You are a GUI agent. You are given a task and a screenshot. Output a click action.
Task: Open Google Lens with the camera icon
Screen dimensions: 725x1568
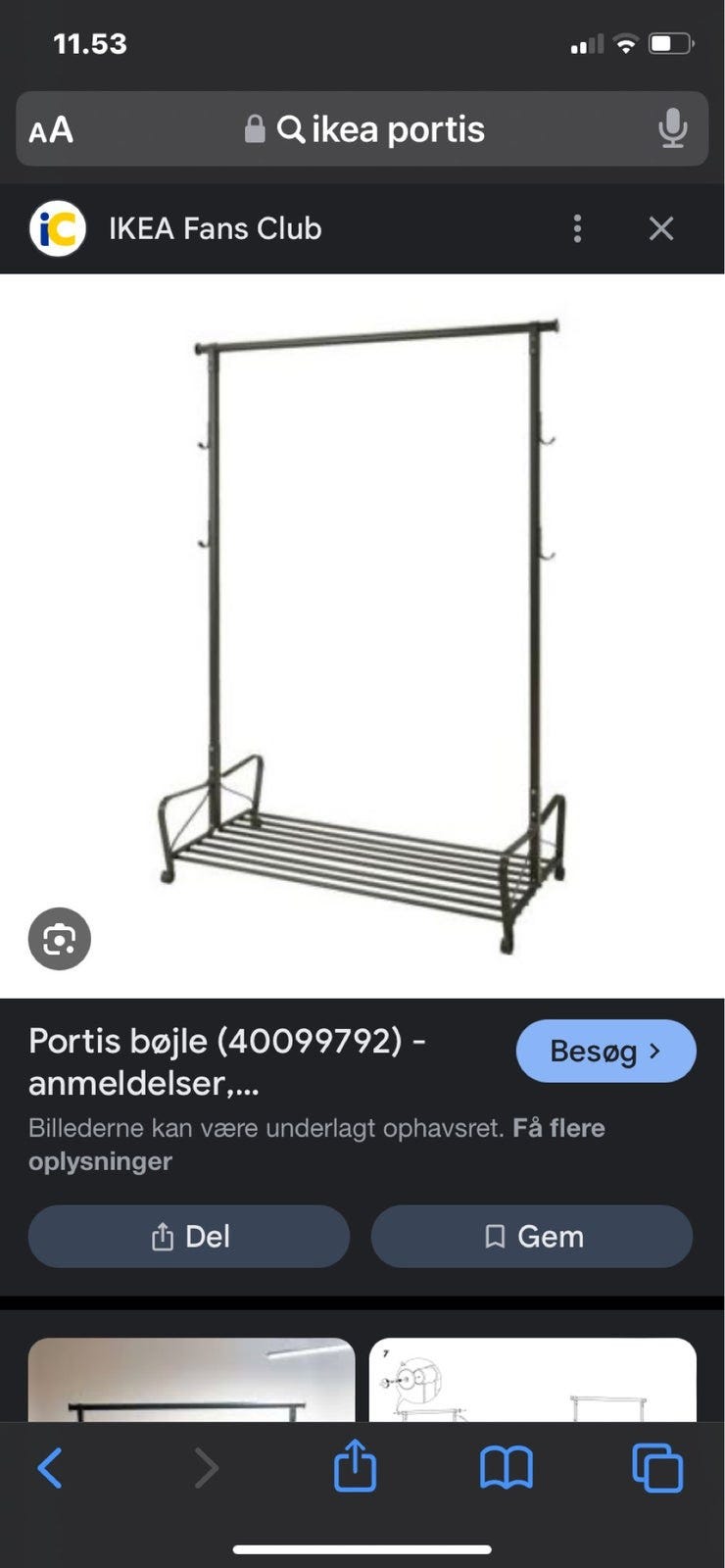click(59, 938)
